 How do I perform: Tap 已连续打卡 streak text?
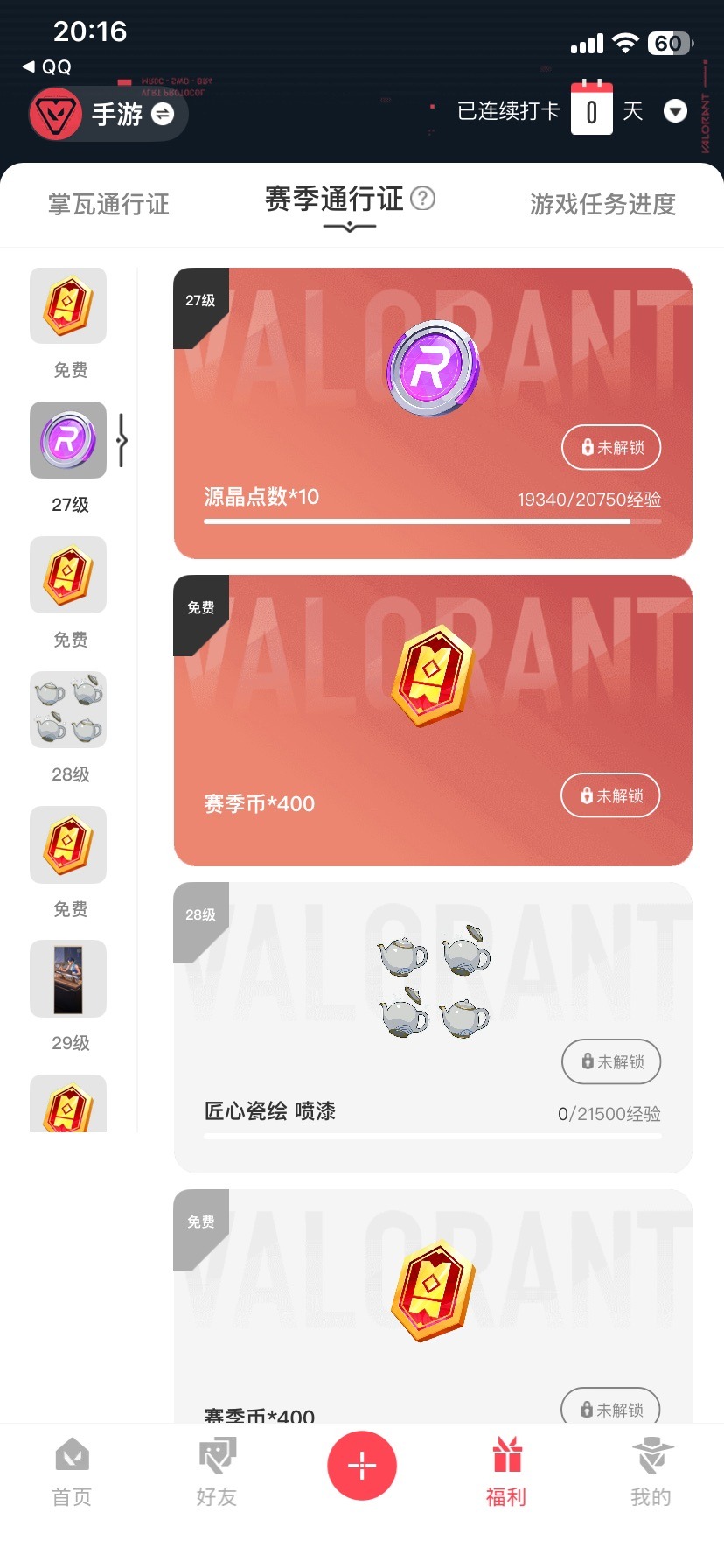tap(510, 110)
